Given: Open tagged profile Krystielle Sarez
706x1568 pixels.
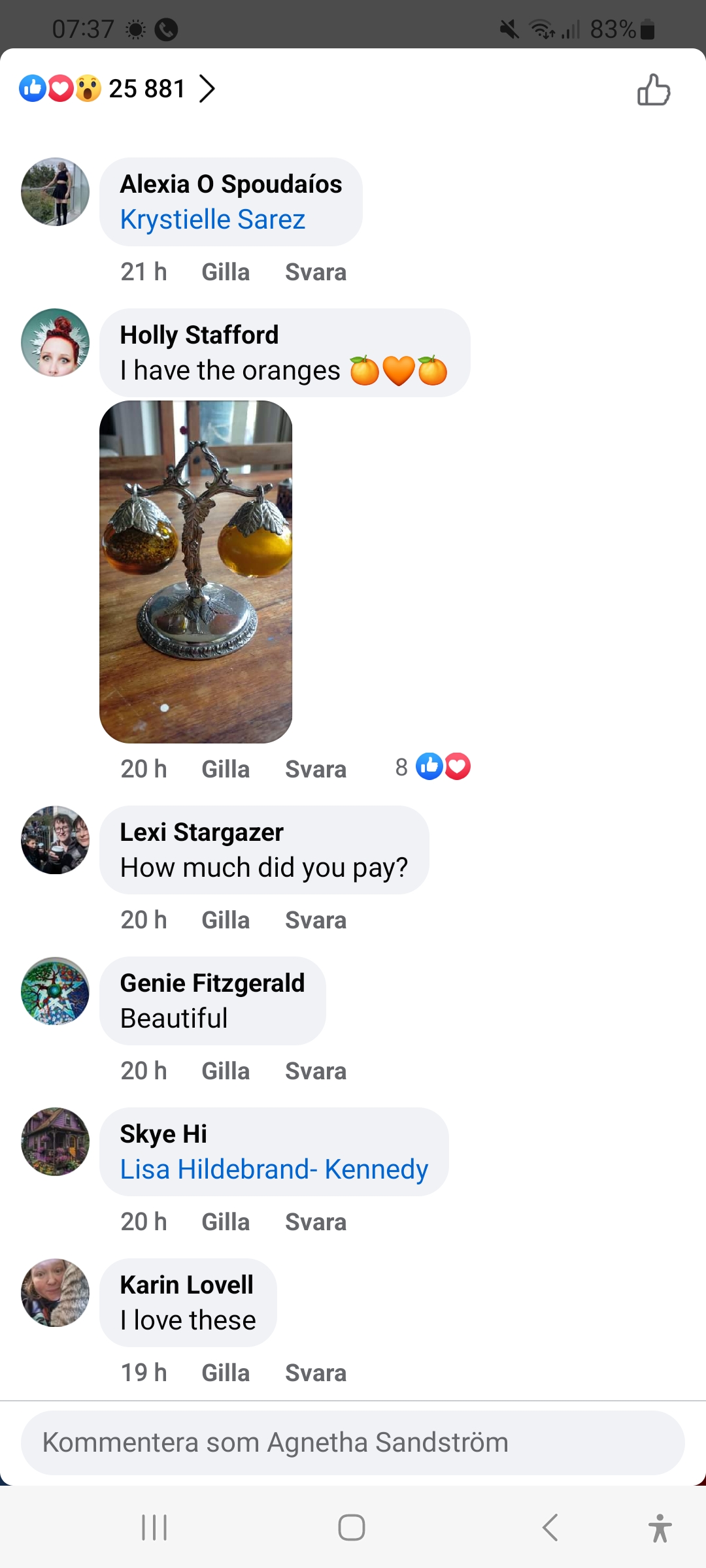Looking at the screenshot, I should [x=212, y=220].
